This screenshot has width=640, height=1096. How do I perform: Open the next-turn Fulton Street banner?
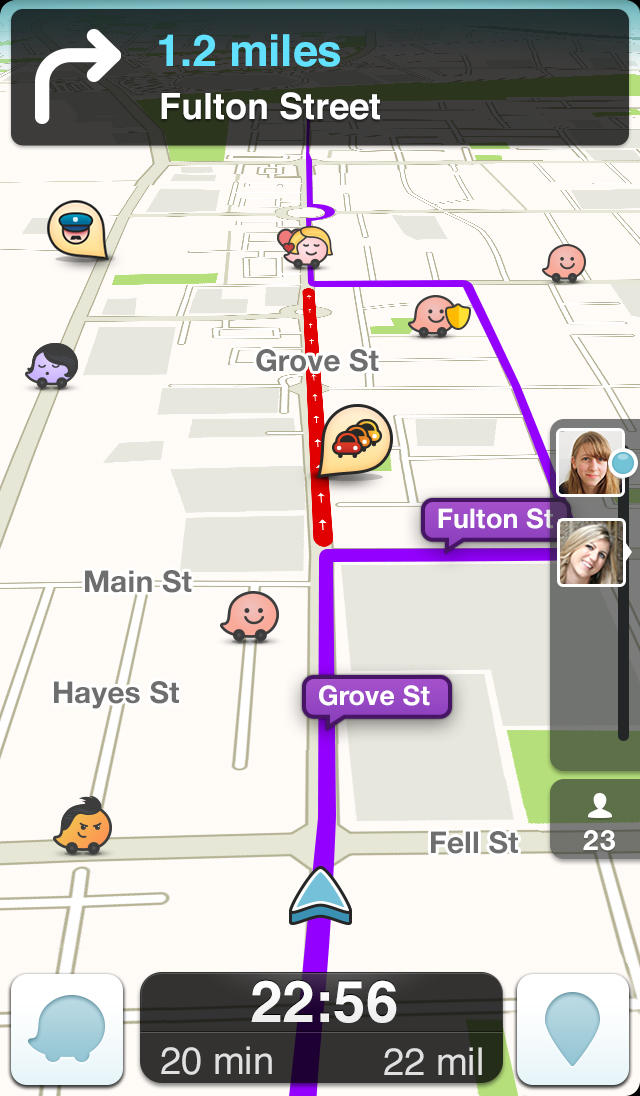(320, 78)
